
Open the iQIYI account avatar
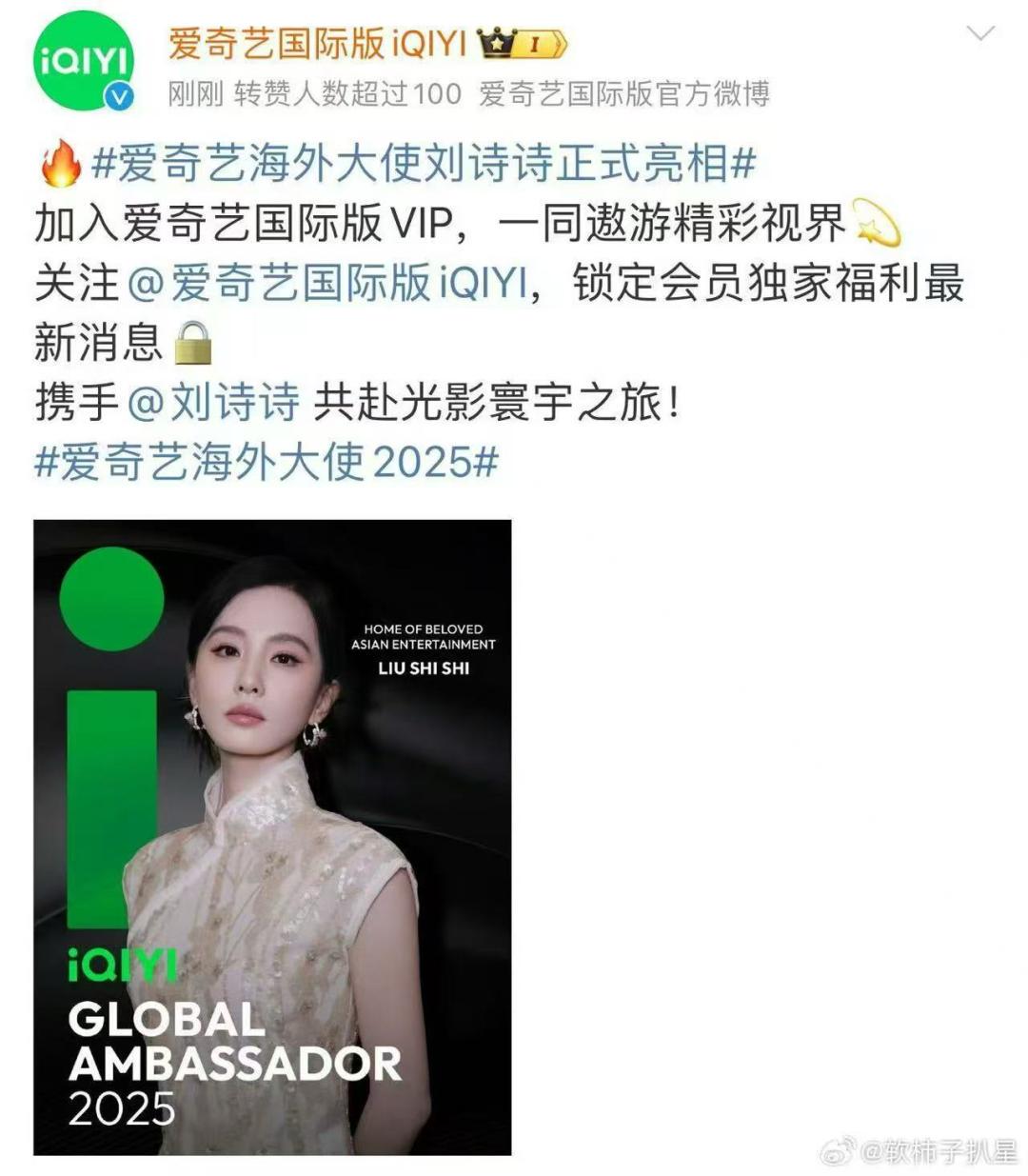[x=84, y=63]
